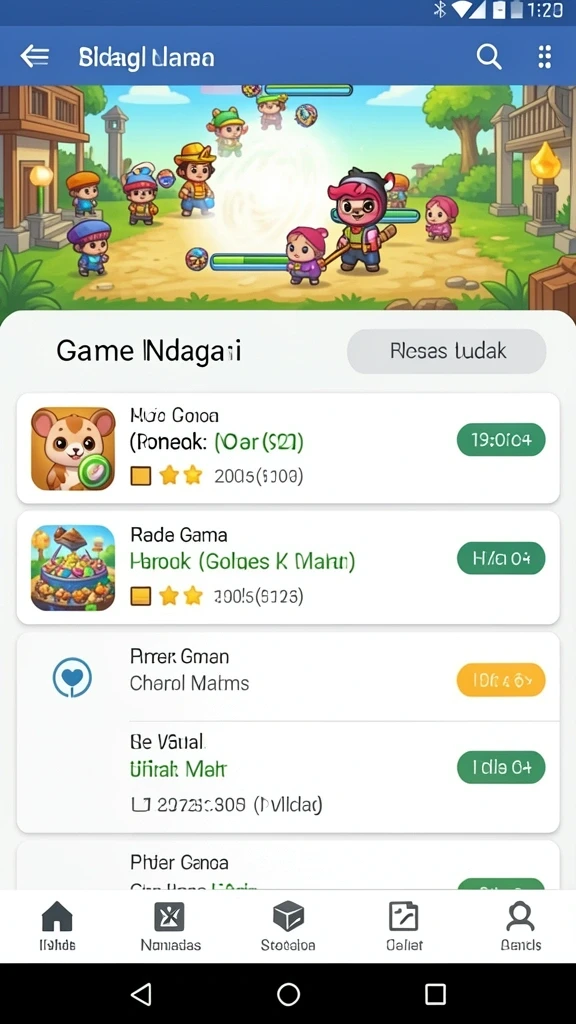Open the Be Vaual row
Image resolution: width=576 pixels, height=1024 pixels.
click(288, 777)
